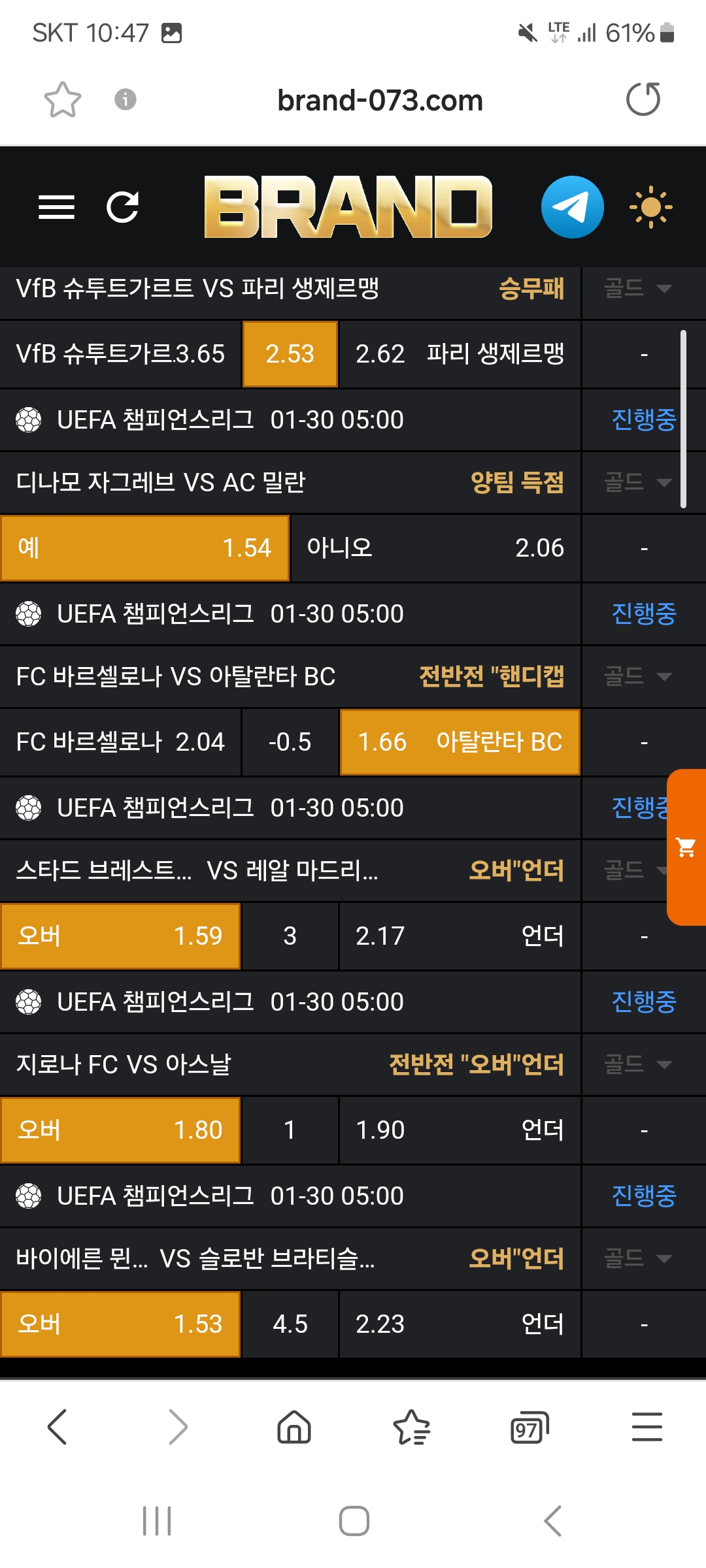Open the orange shopping cart tab
Viewport: 706px width, 1568px height.
coord(686,847)
